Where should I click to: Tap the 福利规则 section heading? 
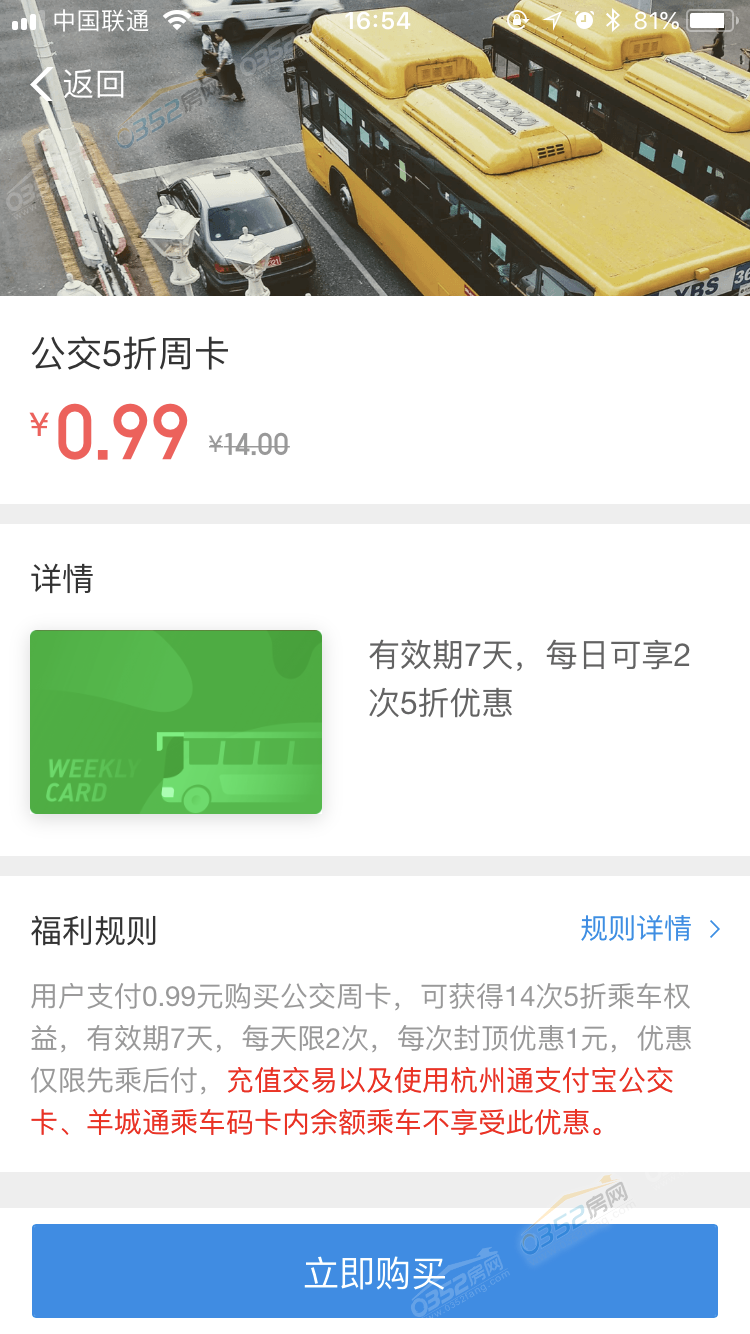pyautogui.click(x=80, y=929)
